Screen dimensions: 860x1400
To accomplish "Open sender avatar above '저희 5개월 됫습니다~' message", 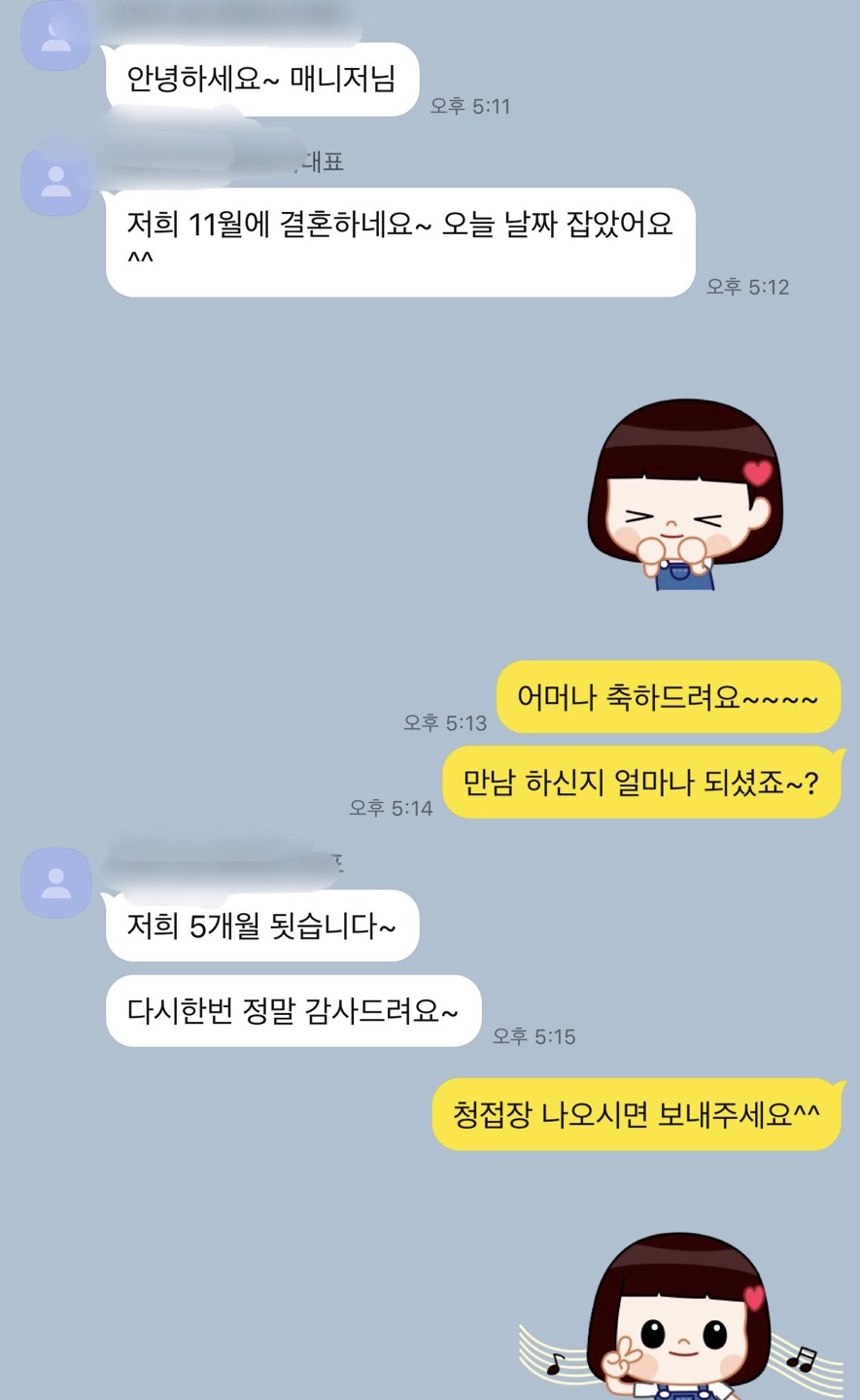I will pyautogui.click(x=56, y=882).
